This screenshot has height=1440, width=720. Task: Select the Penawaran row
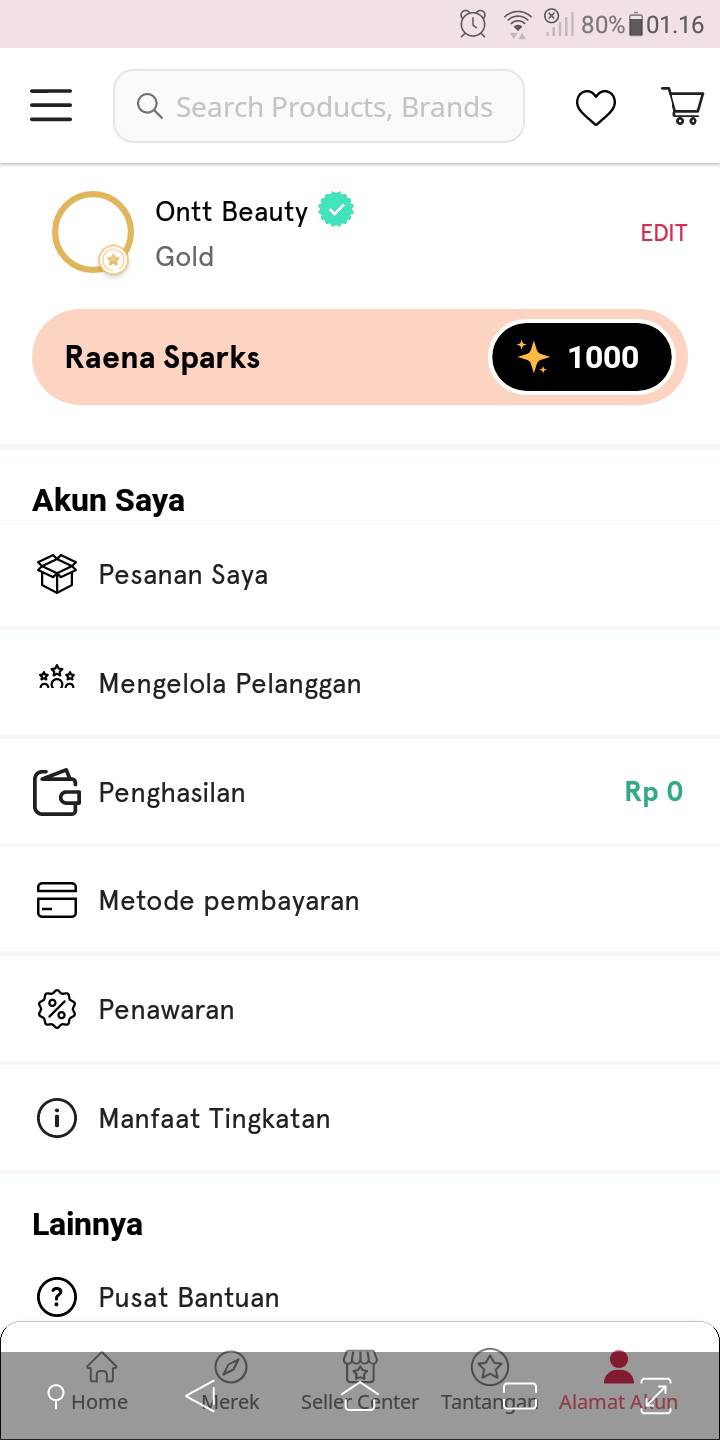360,1010
